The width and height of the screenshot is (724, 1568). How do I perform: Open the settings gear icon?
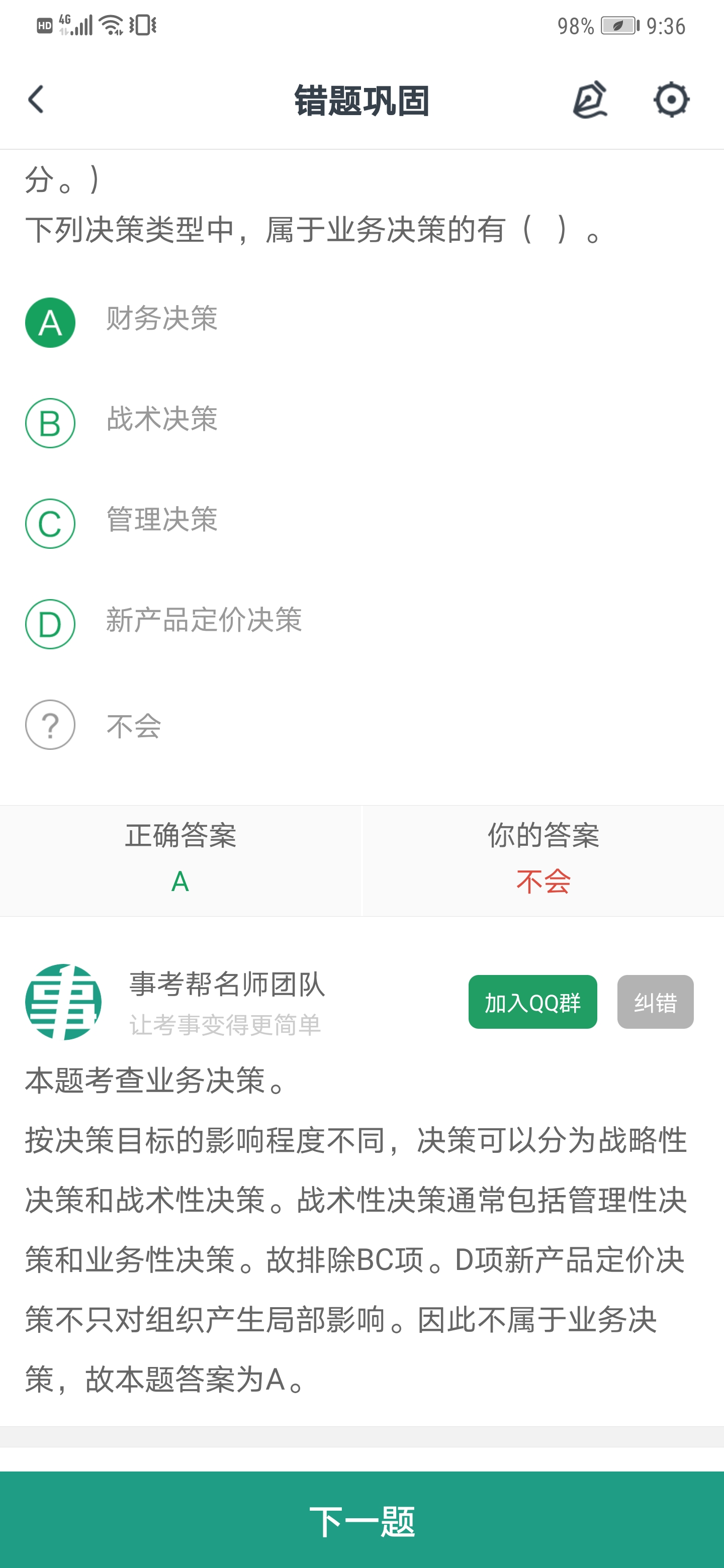671,99
